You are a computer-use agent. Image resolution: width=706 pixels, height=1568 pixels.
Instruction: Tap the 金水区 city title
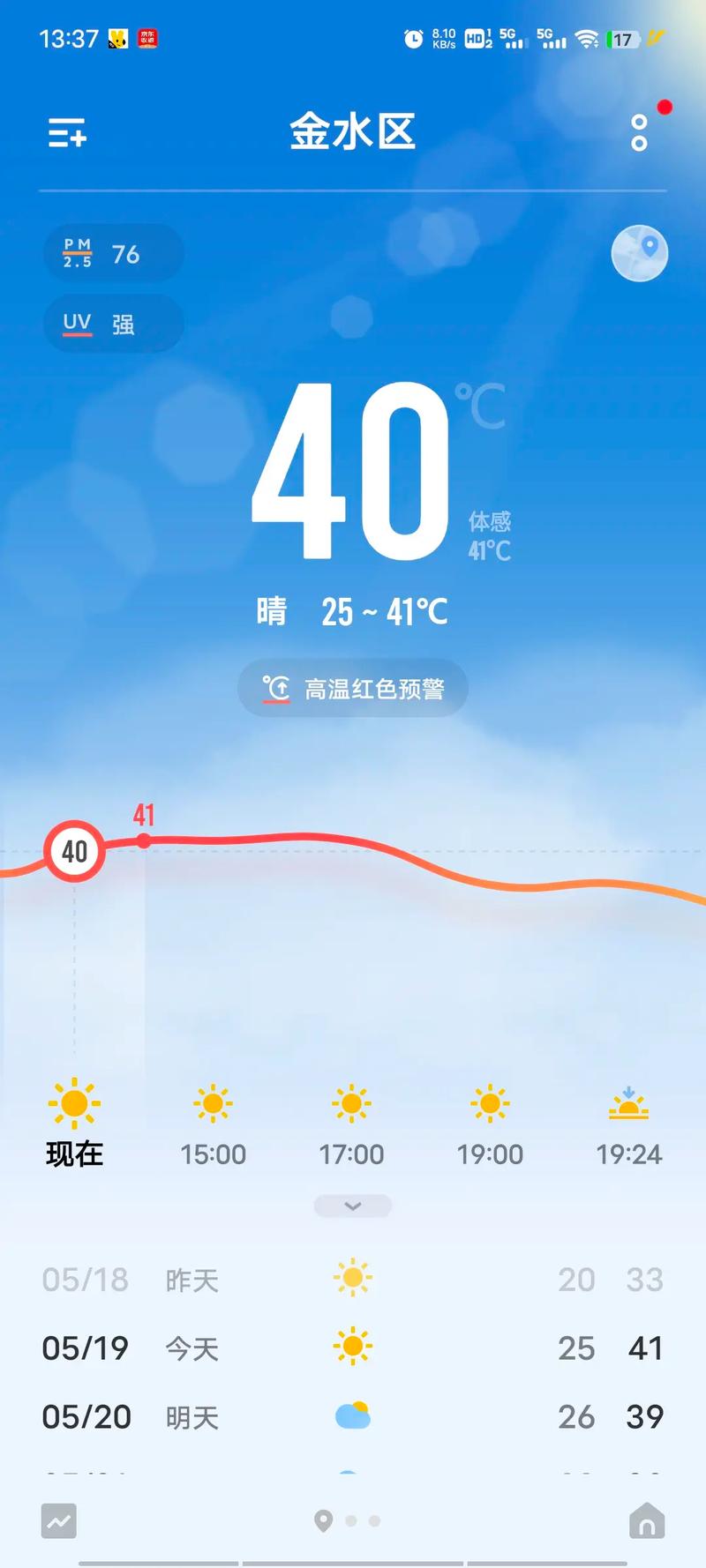352,132
